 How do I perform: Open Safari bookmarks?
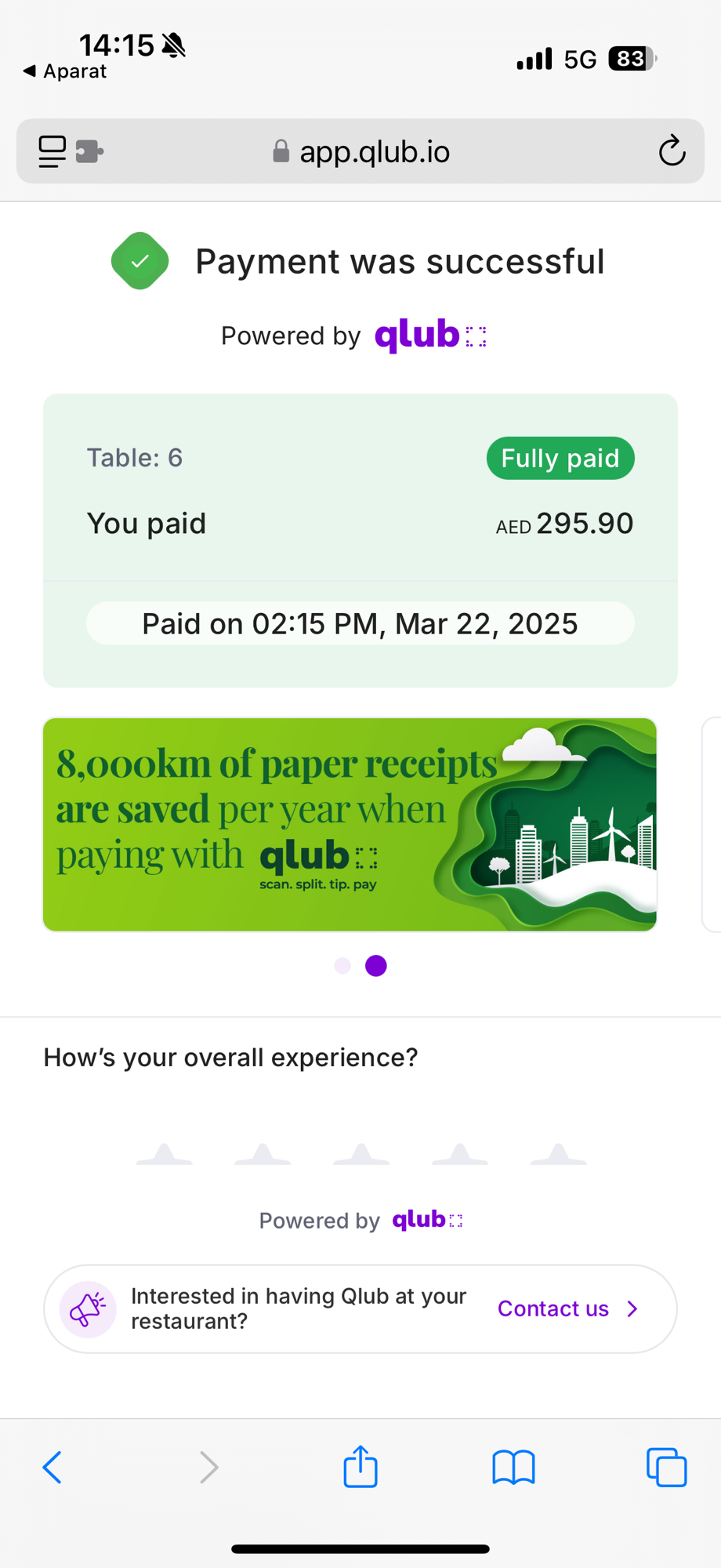point(513,1467)
